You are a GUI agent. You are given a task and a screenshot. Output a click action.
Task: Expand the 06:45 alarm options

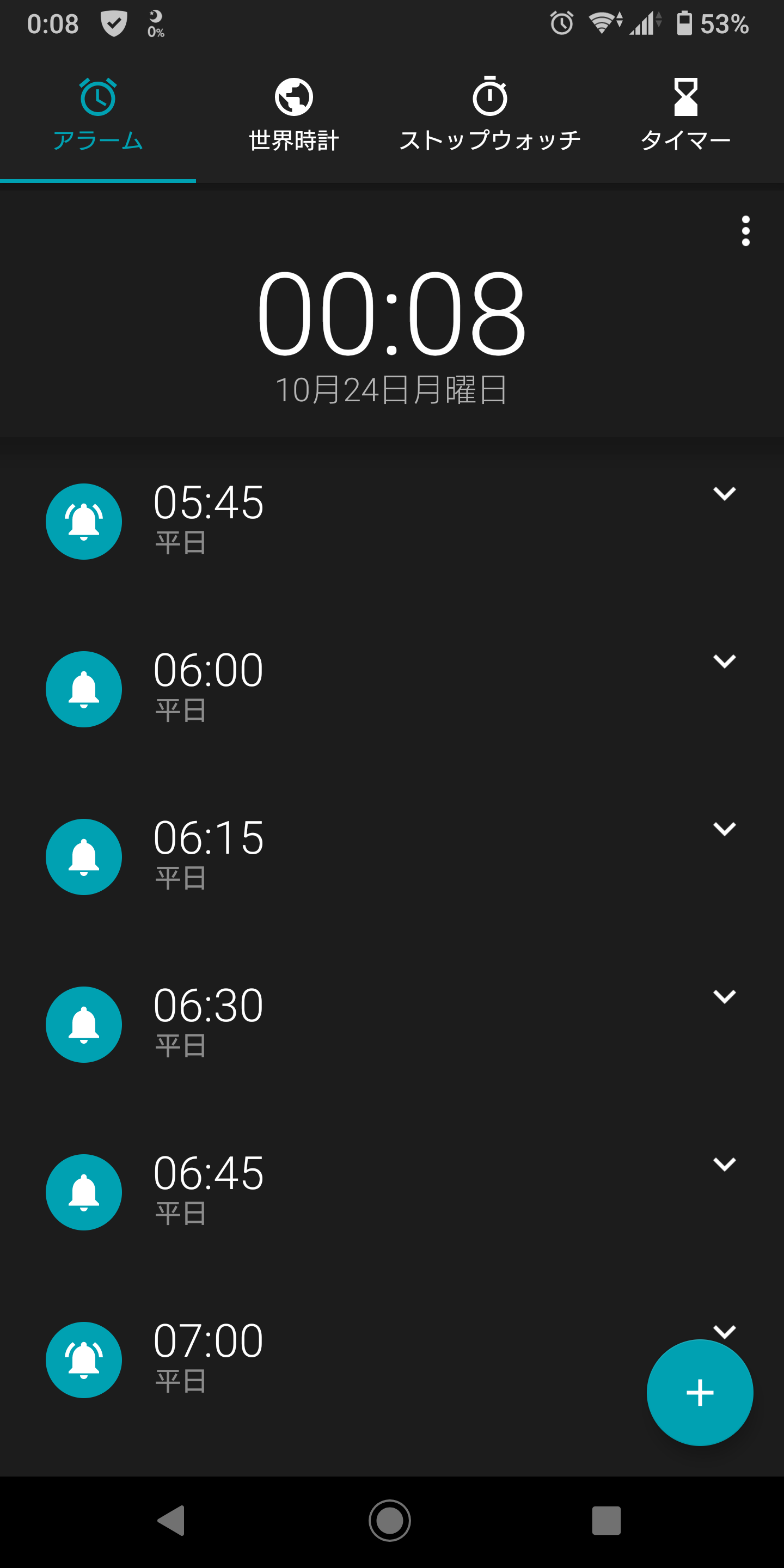[x=724, y=1165]
